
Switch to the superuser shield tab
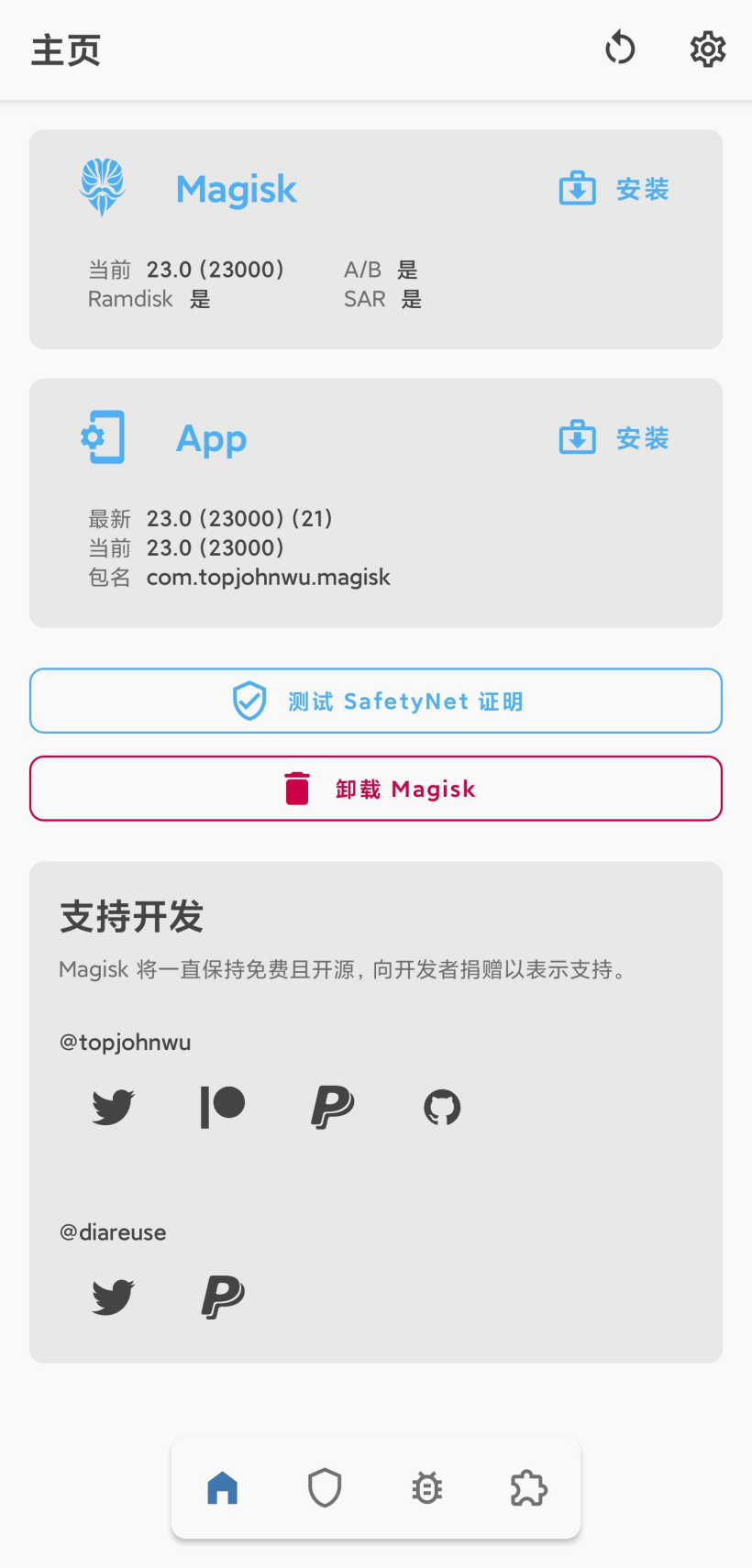point(325,1487)
